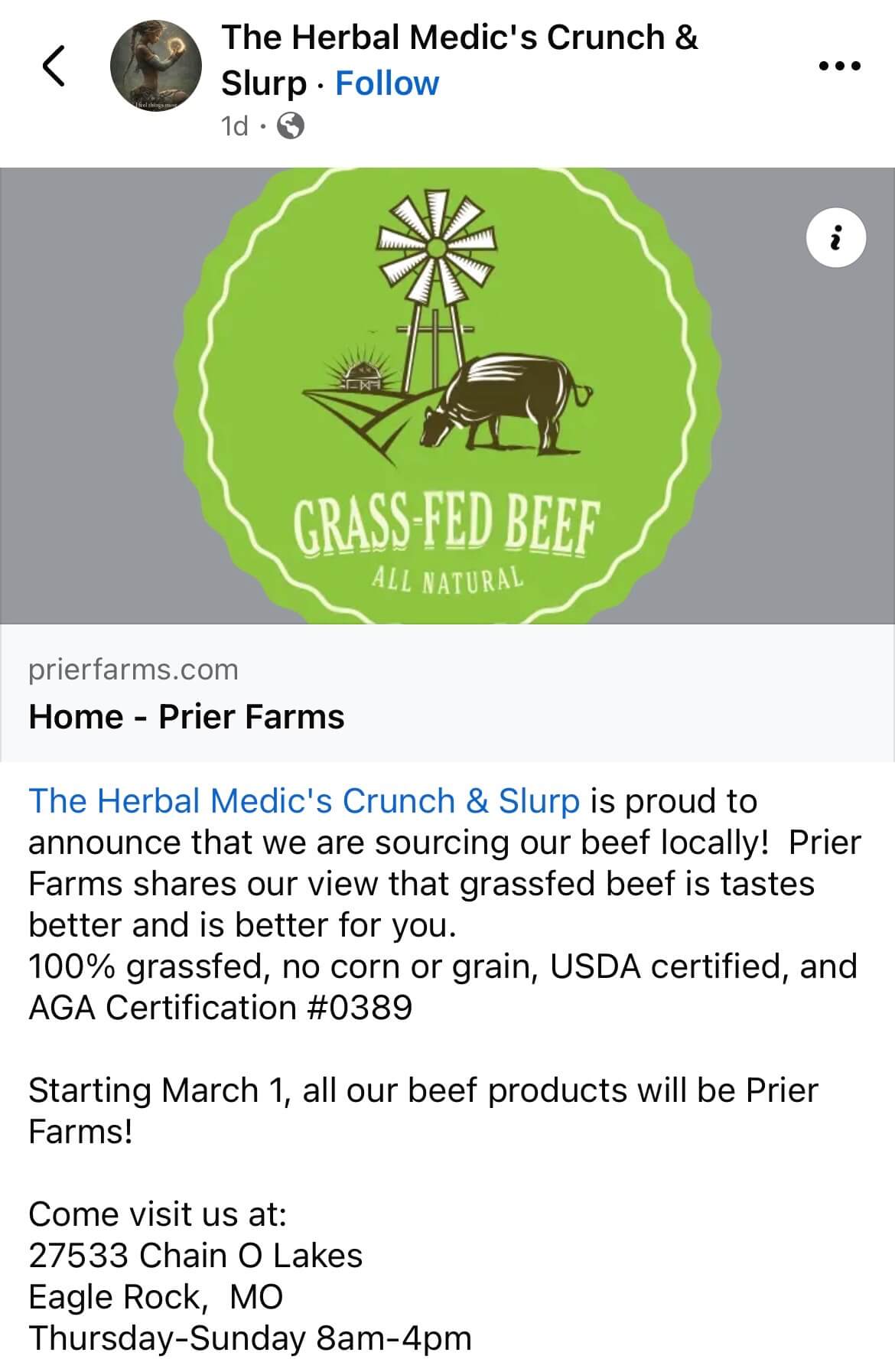Open the page's profile picture

[x=156, y=66]
